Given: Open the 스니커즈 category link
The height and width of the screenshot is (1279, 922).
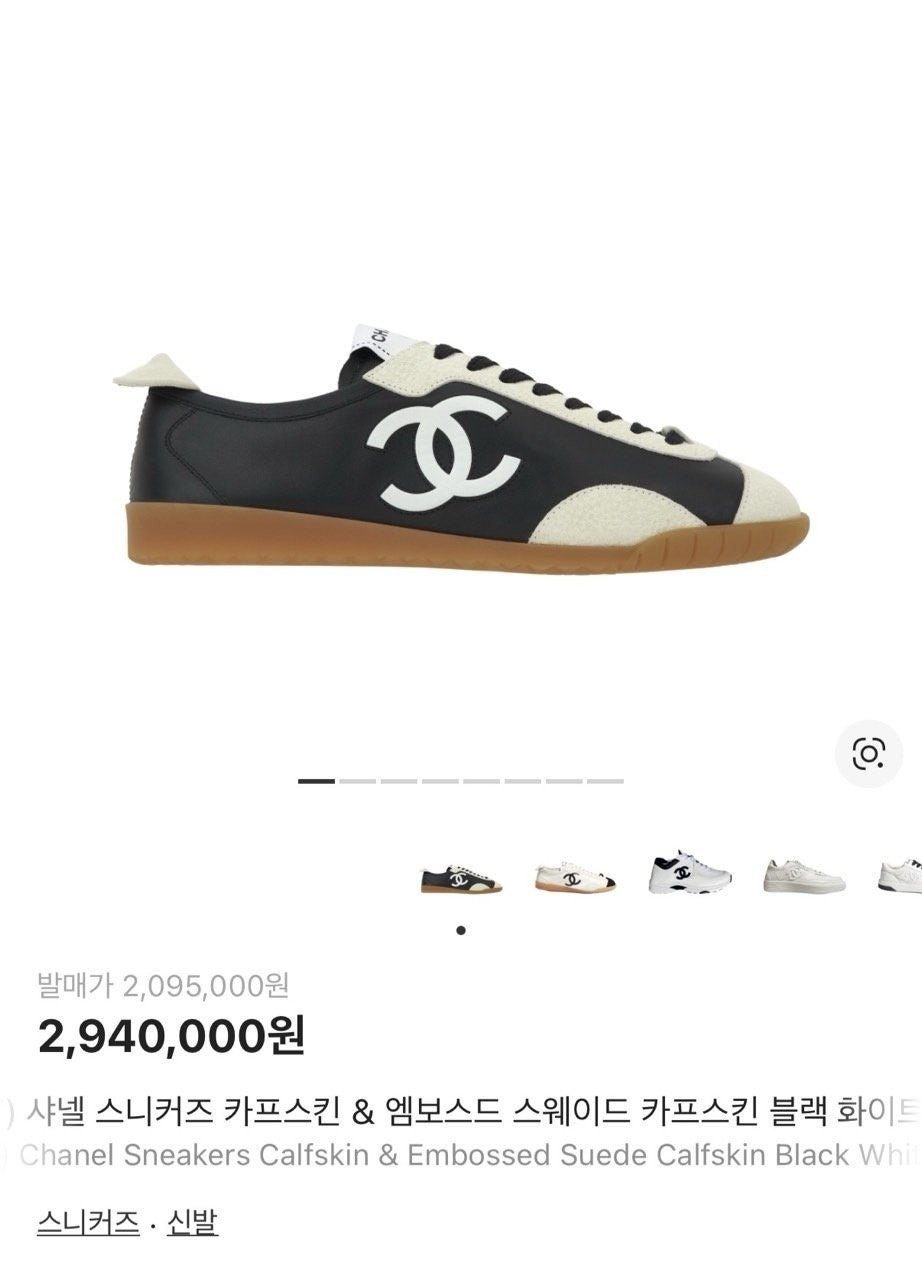Looking at the screenshot, I should coord(88,1222).
